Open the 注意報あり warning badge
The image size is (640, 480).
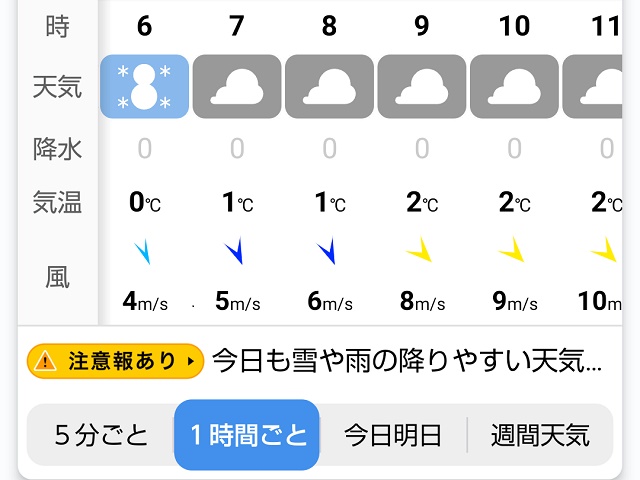pyautogui.click(x=115, y=361)
